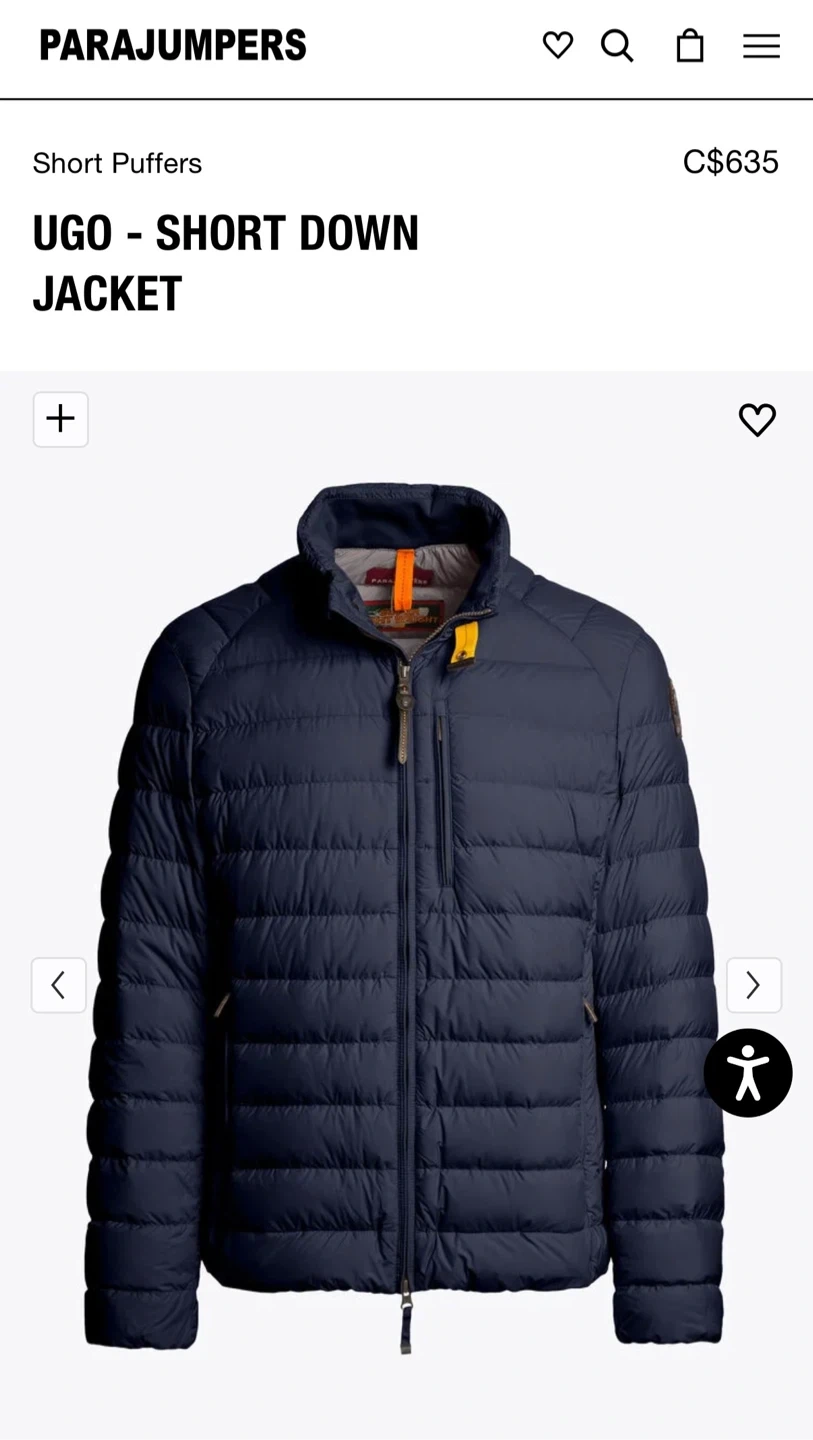
Task: Zoom the product image with plus button
Action: (61, 419)
